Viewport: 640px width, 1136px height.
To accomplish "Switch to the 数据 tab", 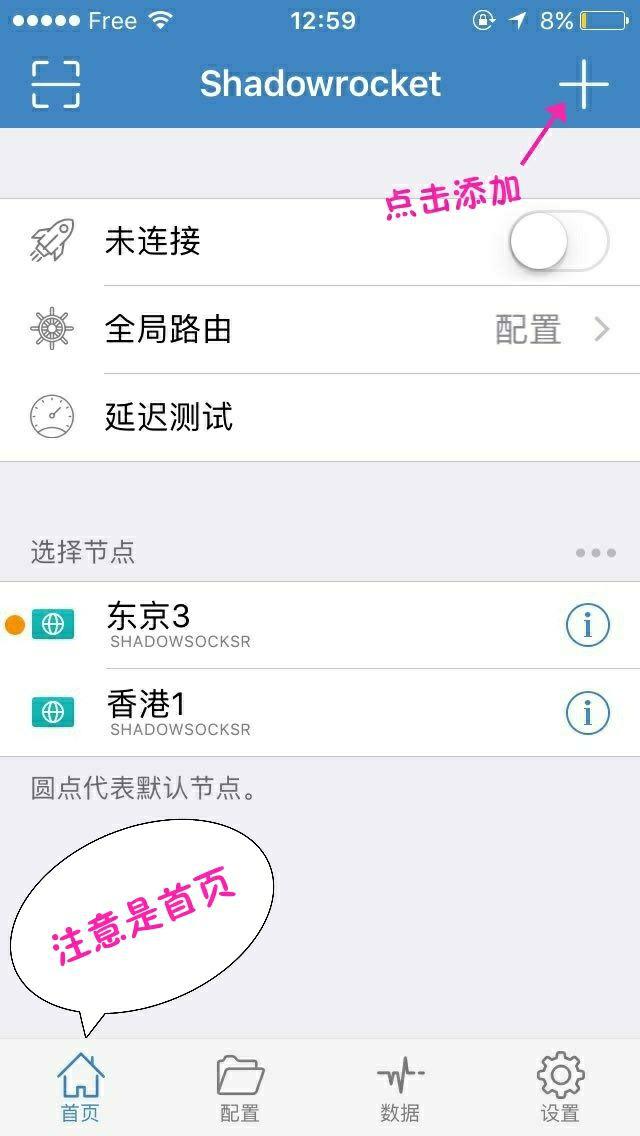I will point(401,1088).
